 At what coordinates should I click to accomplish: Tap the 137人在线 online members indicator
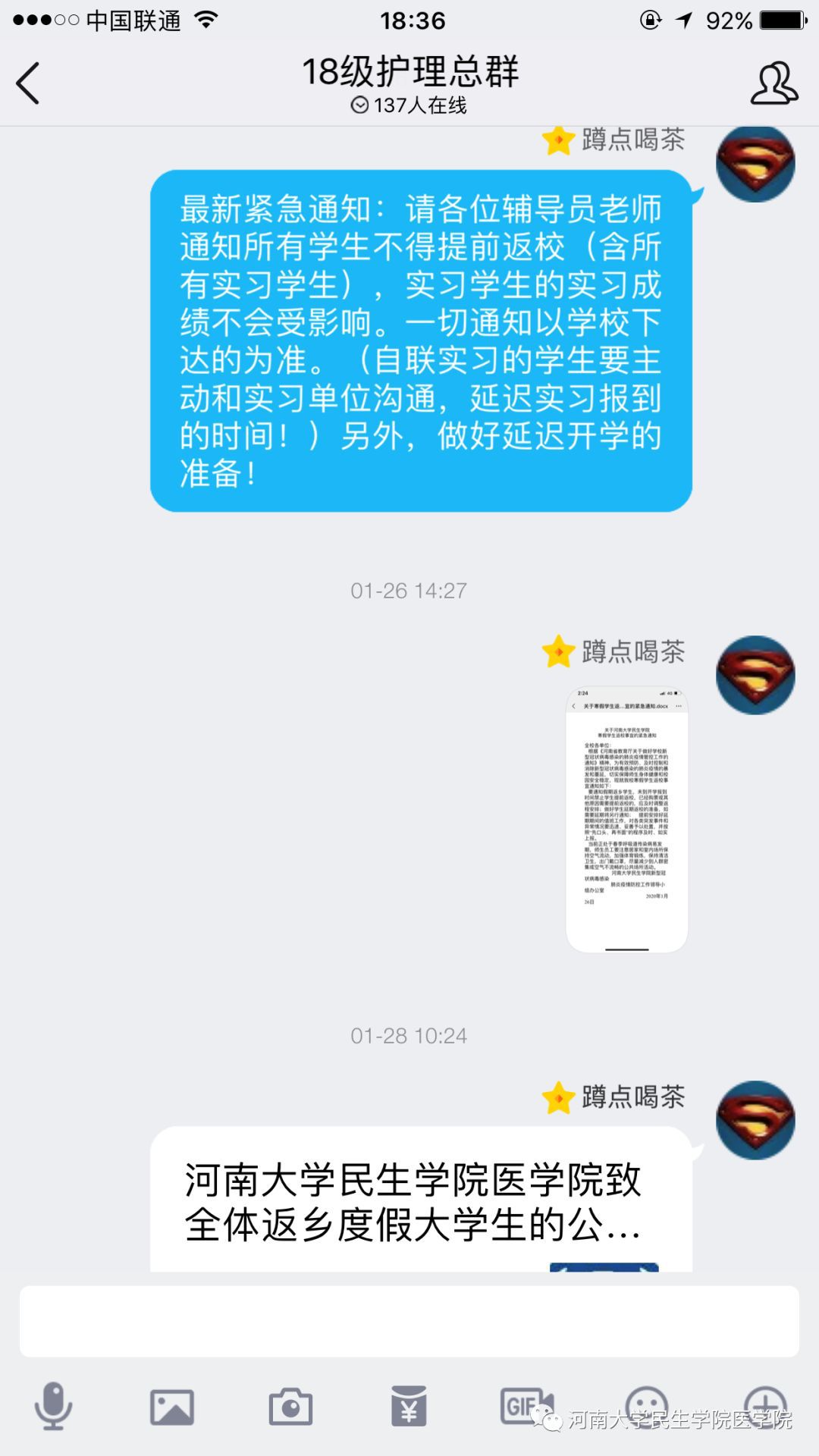coord(409,105)
